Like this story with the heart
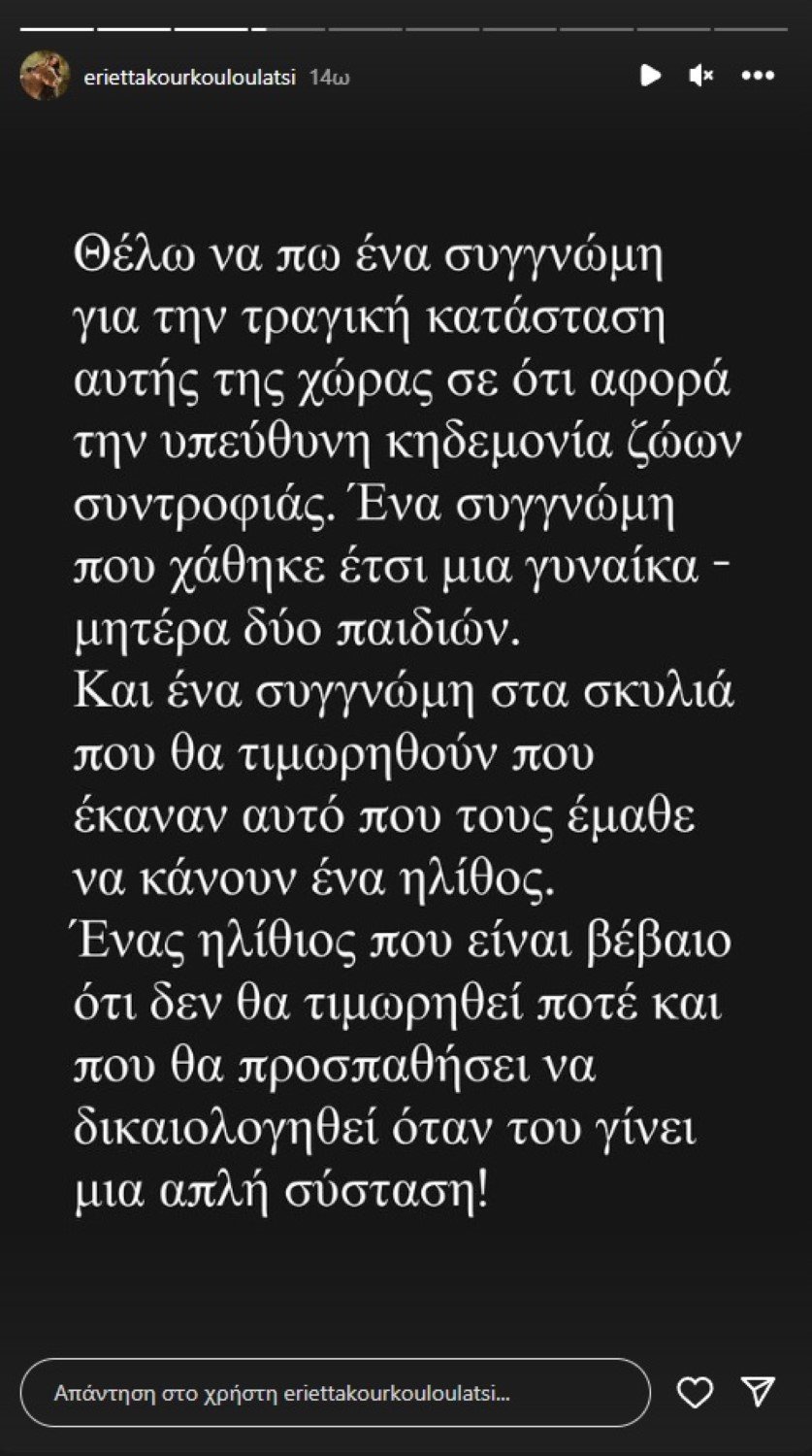 tap(695, 1393)
